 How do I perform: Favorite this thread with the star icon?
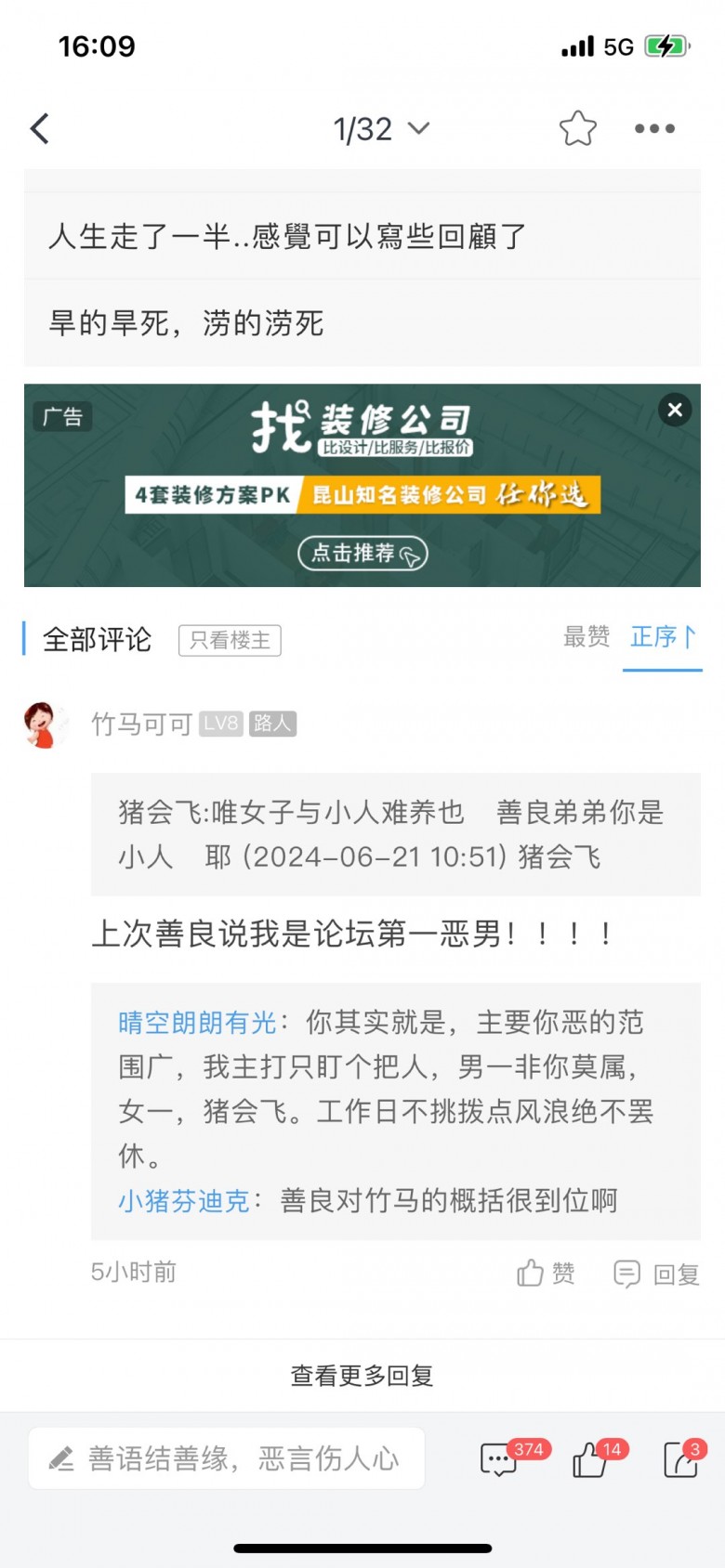tap(577, 129)
